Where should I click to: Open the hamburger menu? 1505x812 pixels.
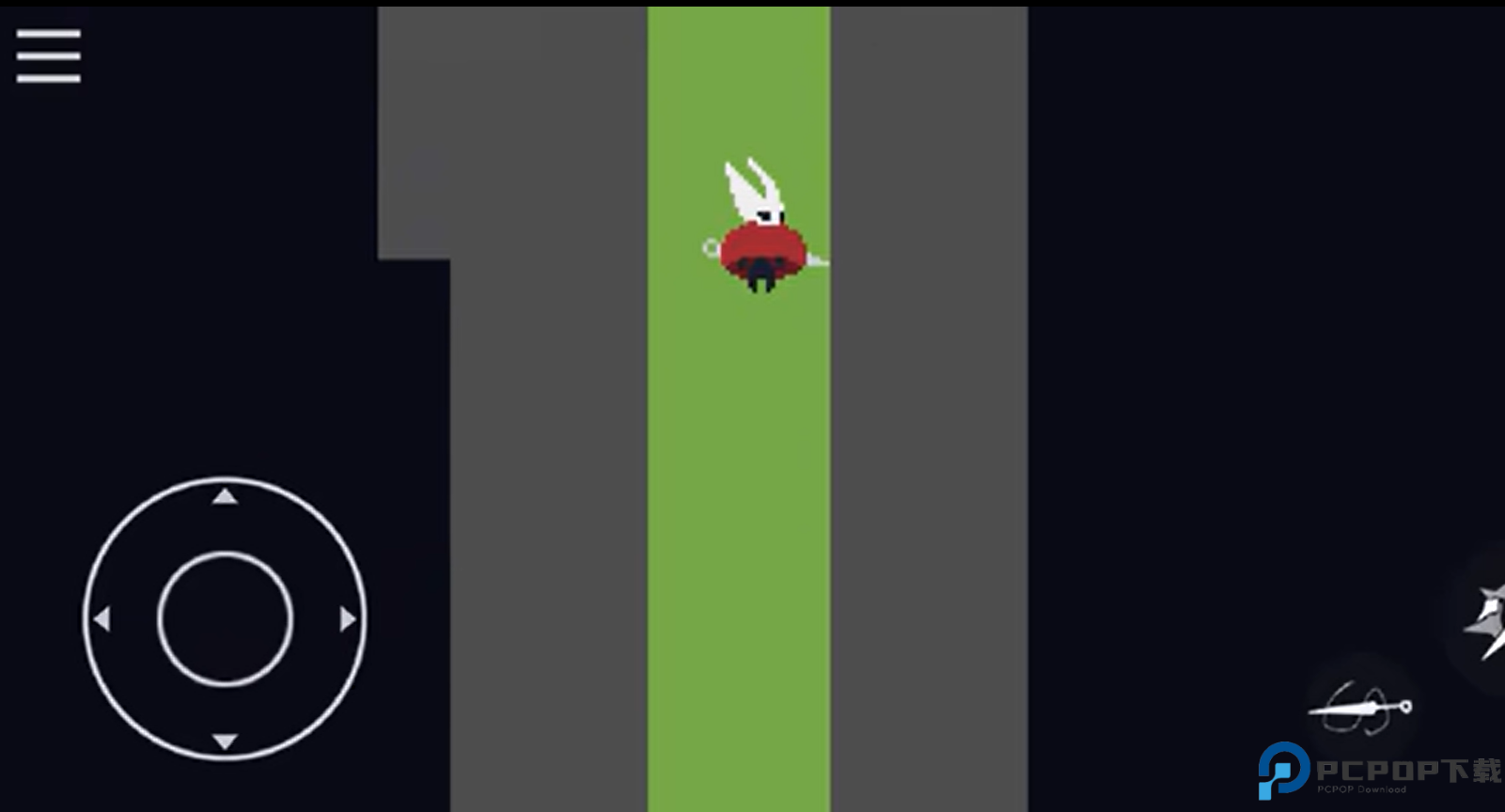tap(48, 55)
